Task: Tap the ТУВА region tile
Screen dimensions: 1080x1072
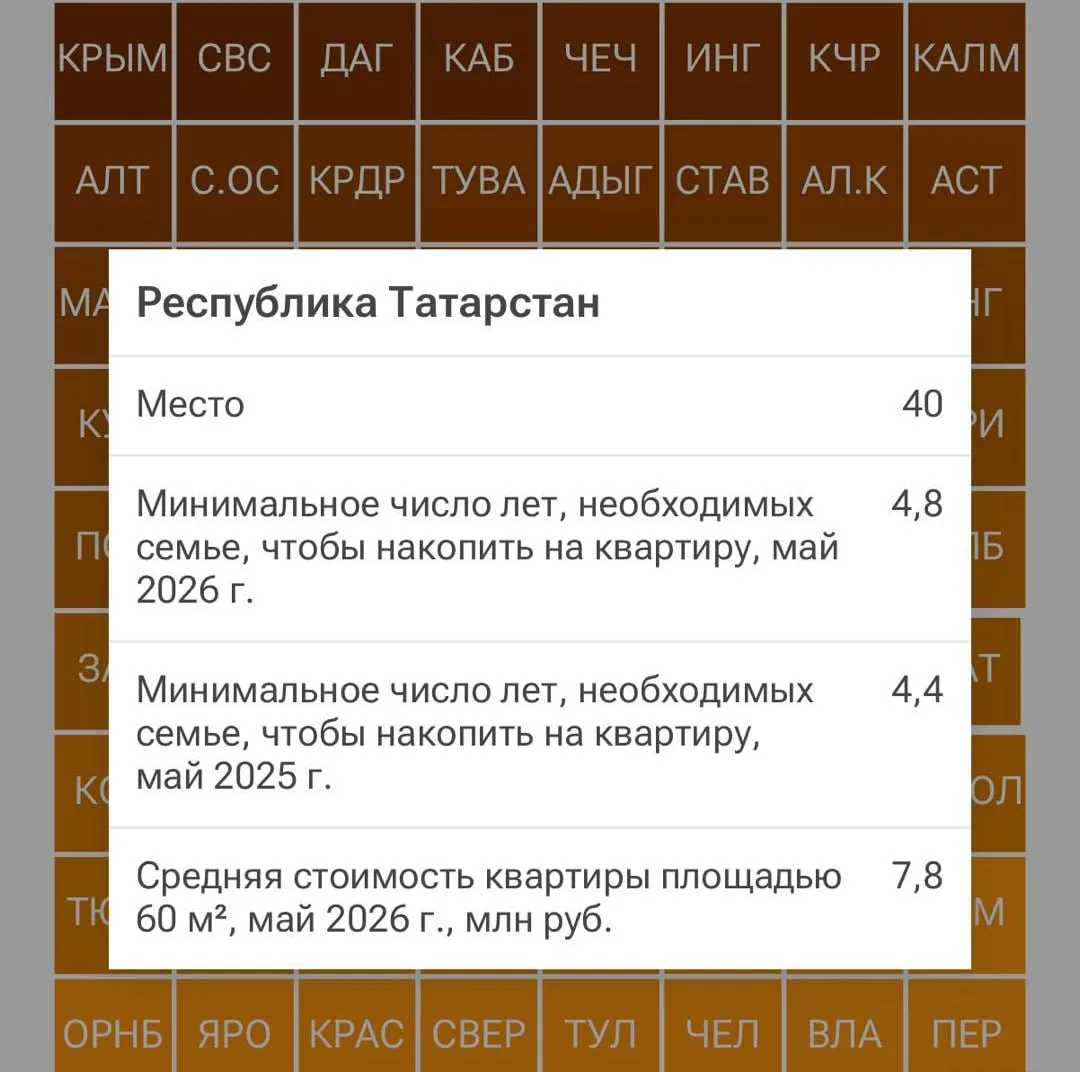Action: pyautogui.click(x=479, y=183)
